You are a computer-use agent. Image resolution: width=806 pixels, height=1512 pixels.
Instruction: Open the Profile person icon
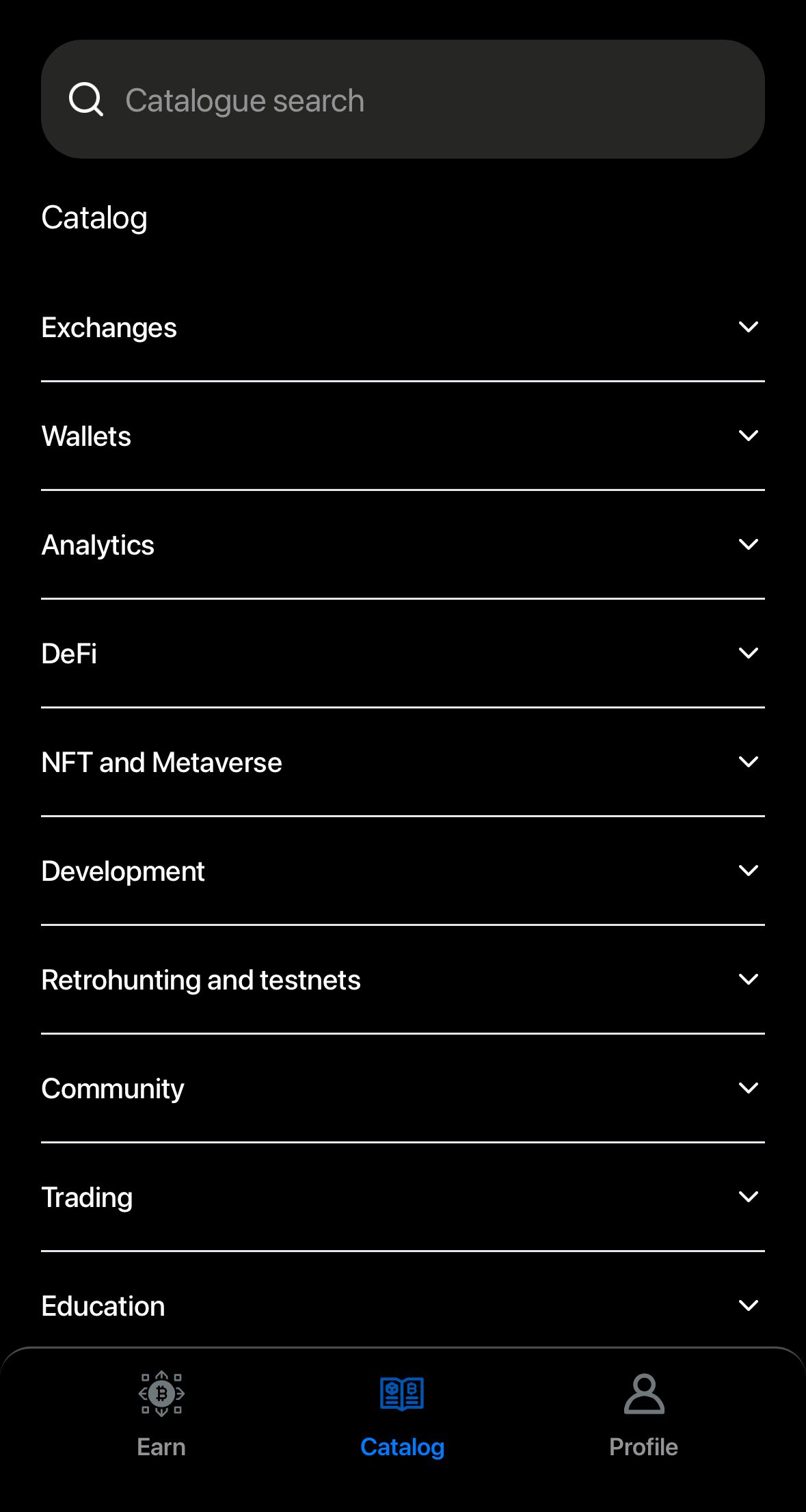click(643, 1393)
